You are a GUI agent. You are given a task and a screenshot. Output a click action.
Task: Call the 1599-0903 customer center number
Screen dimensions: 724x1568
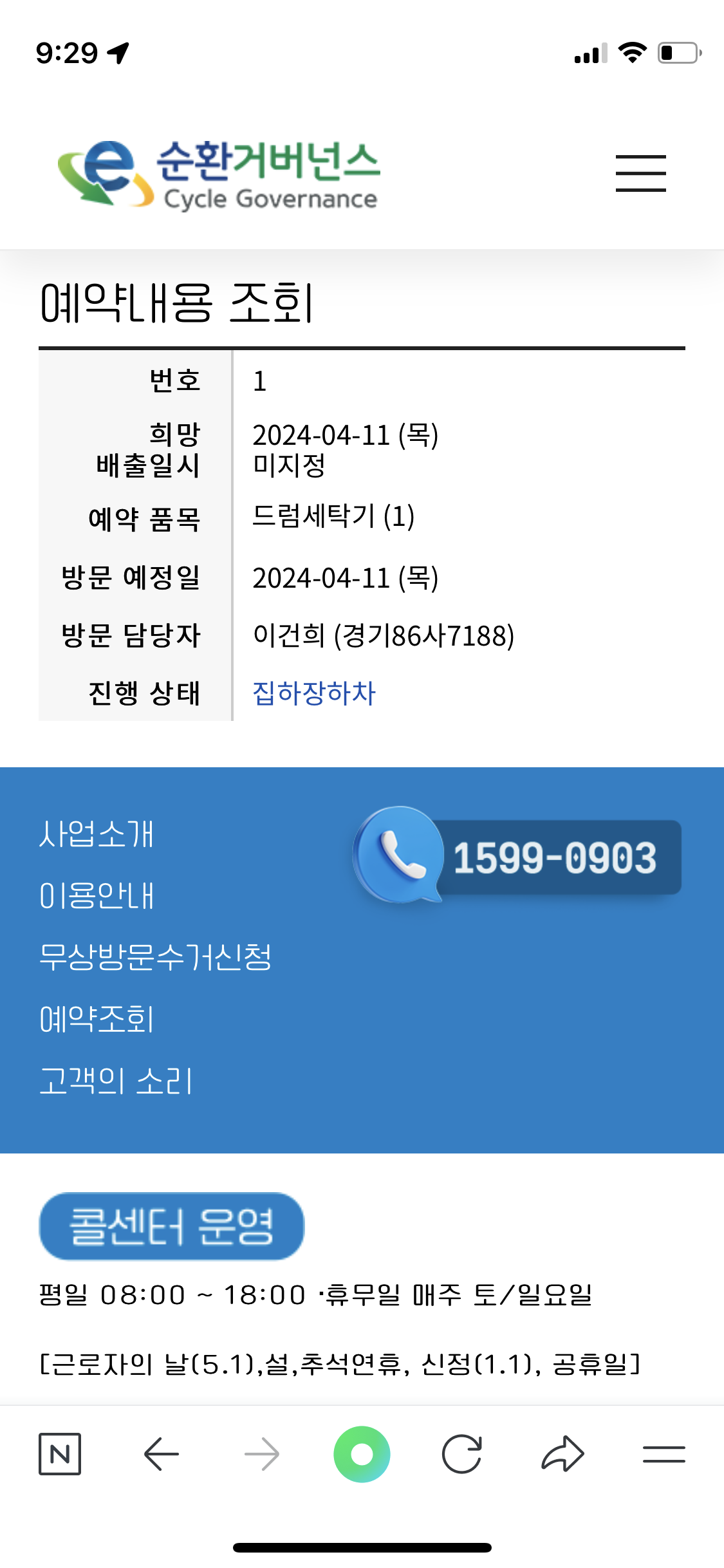pos(518,856)
